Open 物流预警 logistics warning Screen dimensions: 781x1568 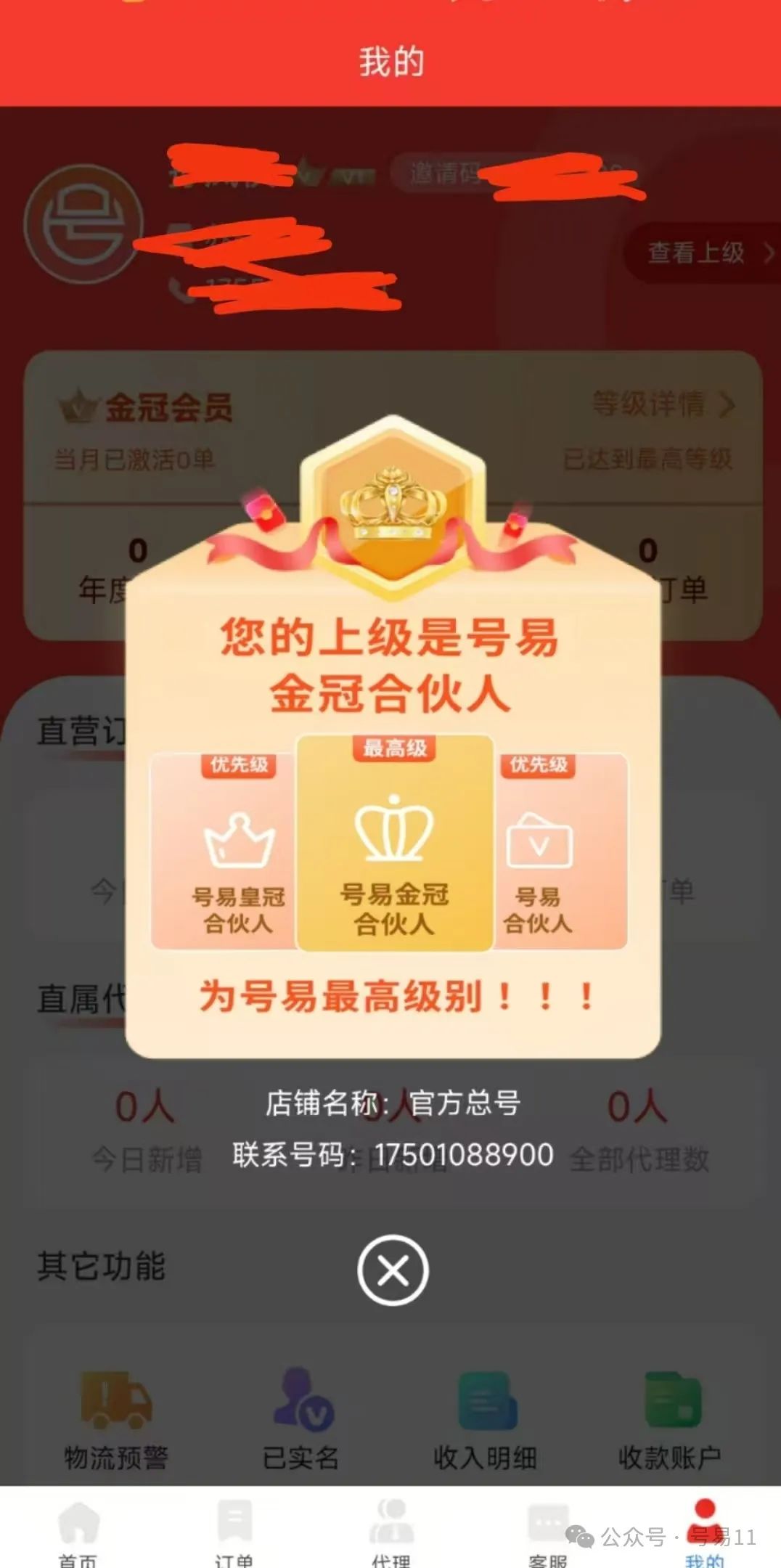[116, 1420]
